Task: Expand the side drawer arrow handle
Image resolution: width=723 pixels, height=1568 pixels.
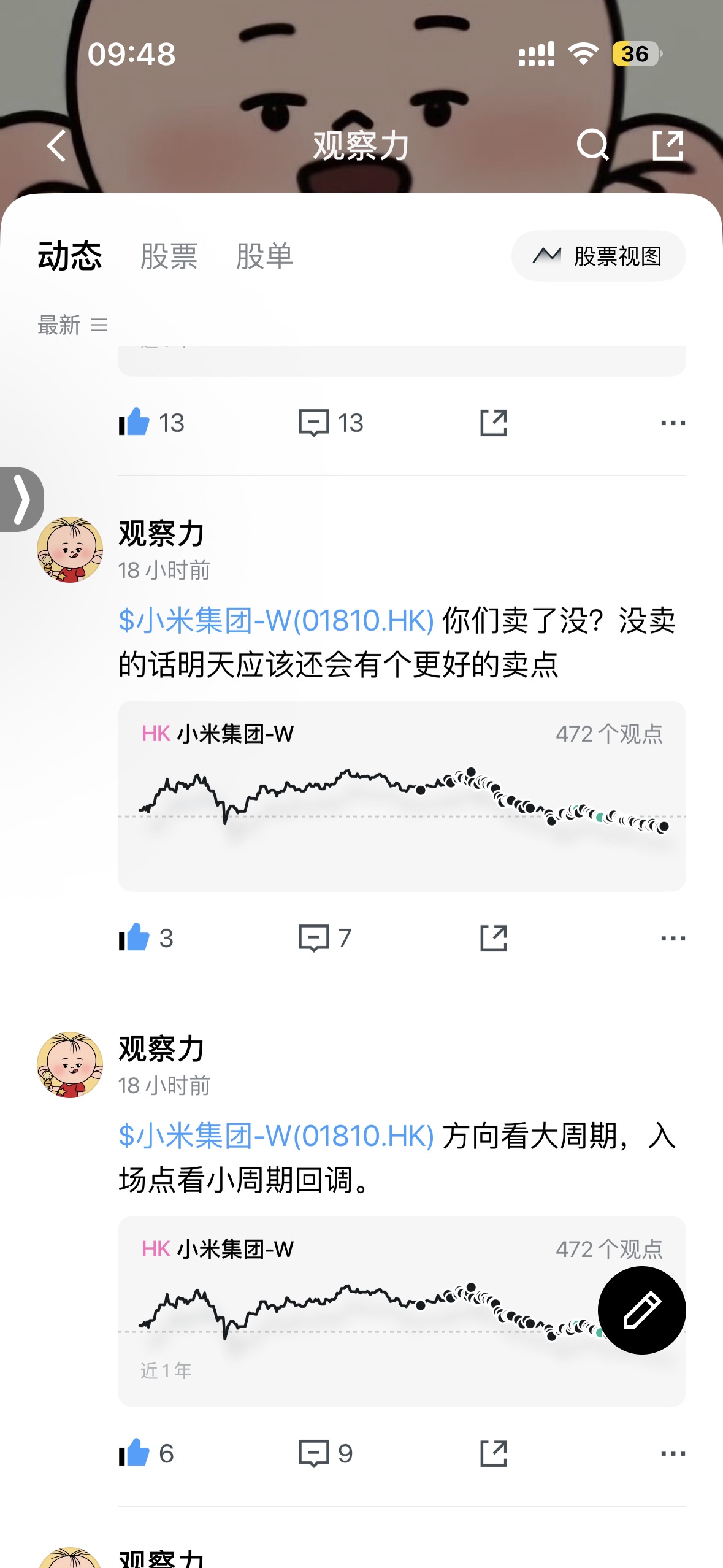Action: [x=21, y=499]
